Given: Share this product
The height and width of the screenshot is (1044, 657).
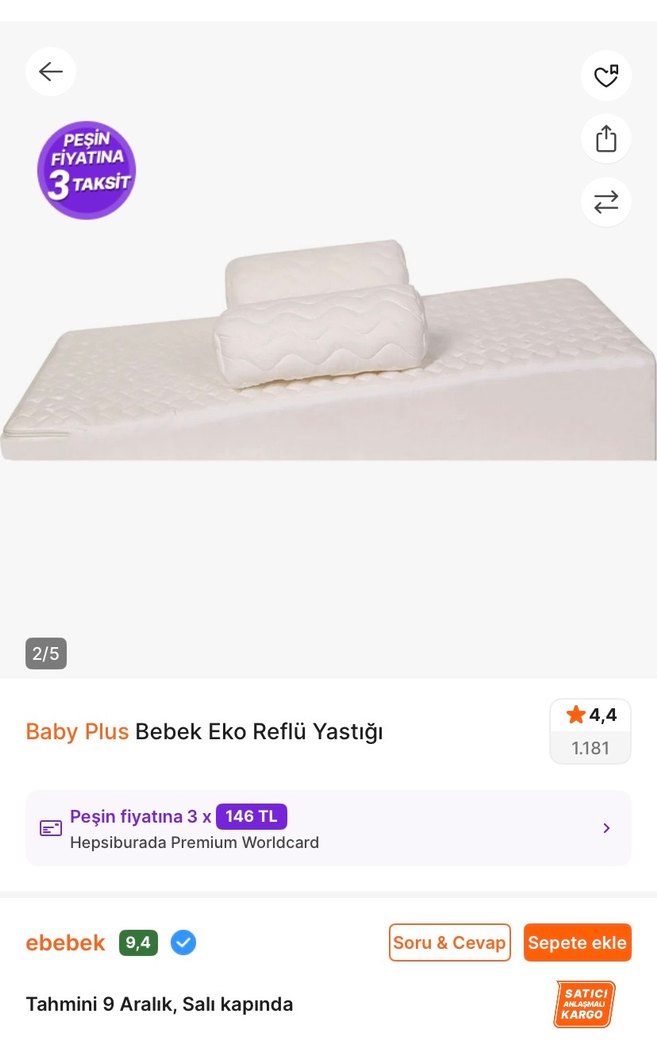Looking at the screenshot, I should [606, 139].
